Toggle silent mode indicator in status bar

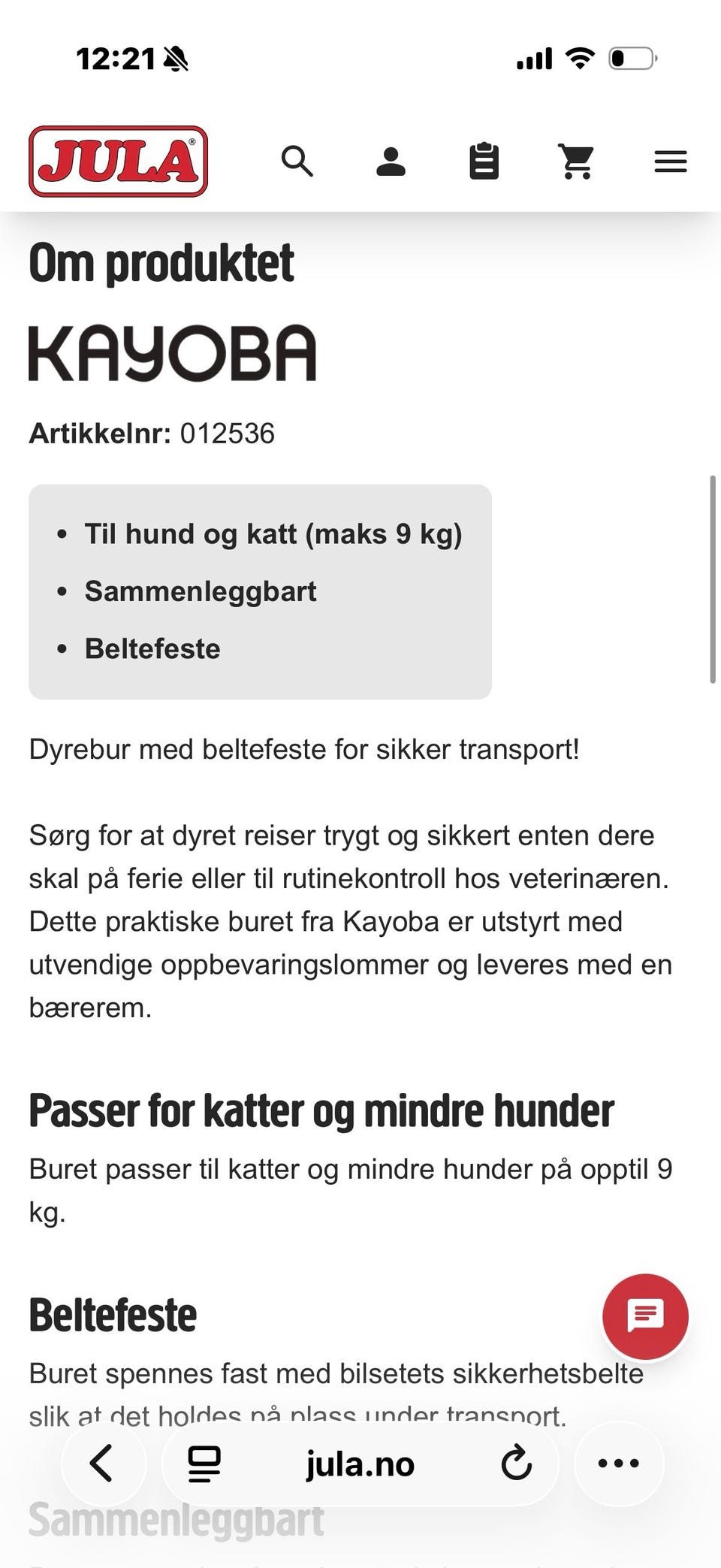pos(174,60)
